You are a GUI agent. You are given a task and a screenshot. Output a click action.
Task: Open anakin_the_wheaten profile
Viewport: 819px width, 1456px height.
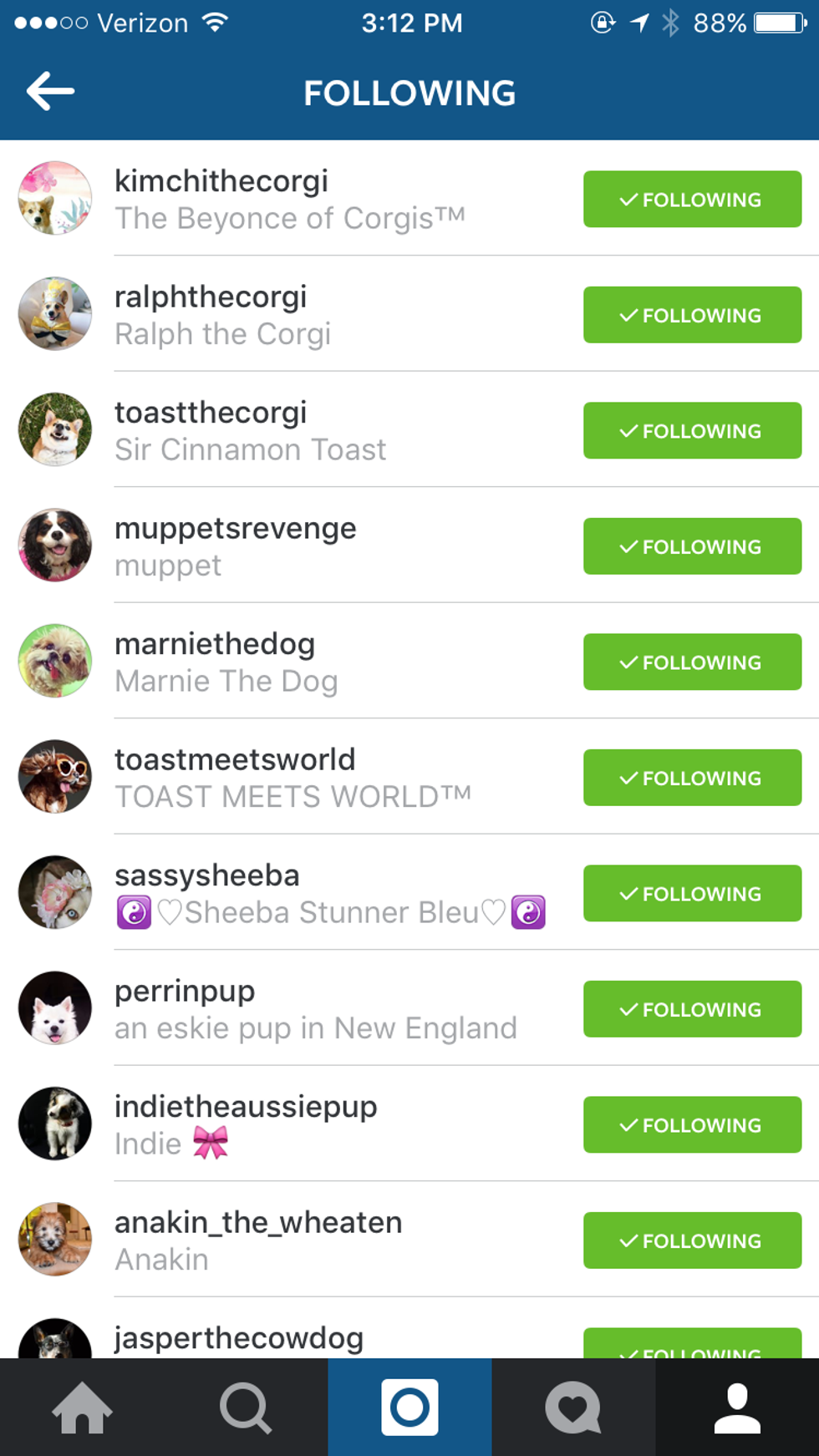coord(258,1222)
